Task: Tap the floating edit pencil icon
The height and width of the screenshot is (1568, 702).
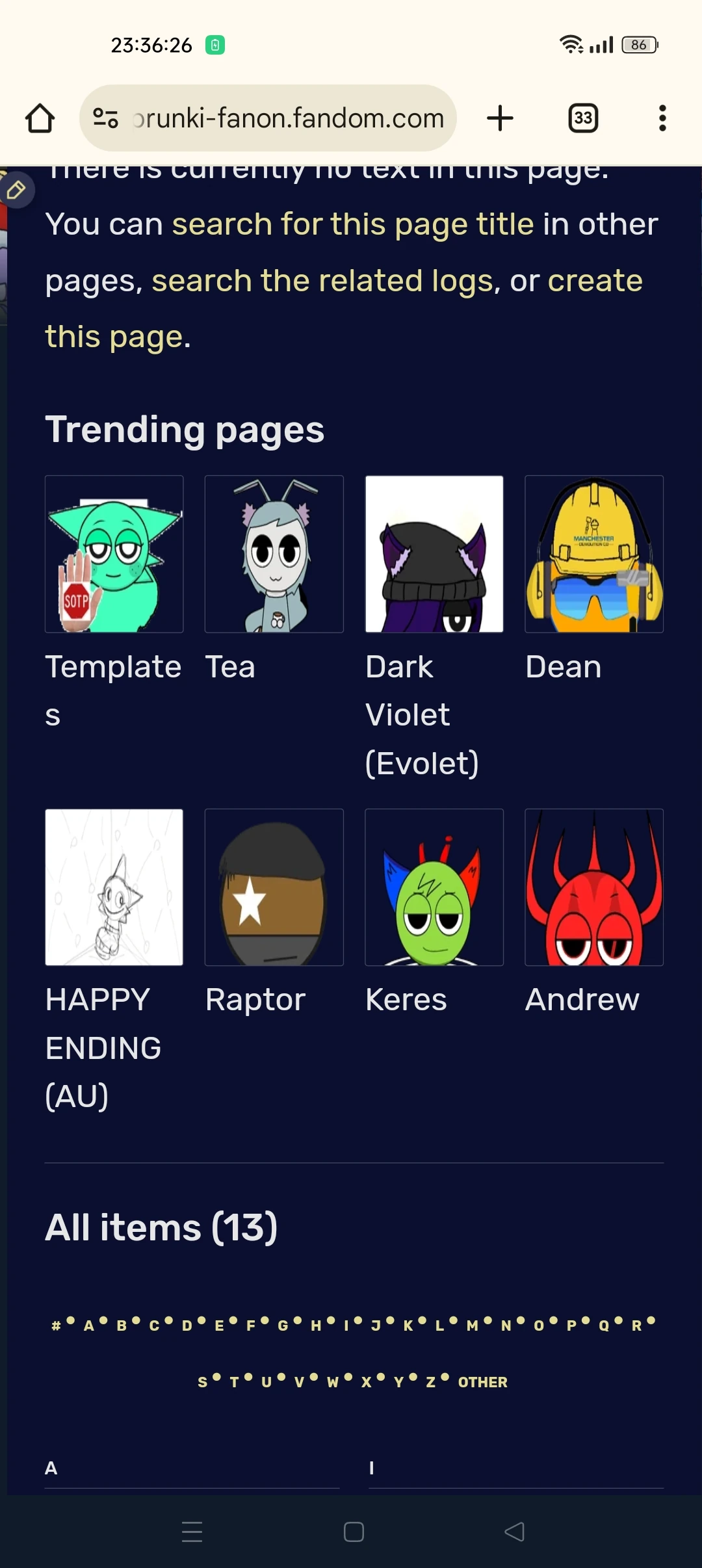Action: 16,190
